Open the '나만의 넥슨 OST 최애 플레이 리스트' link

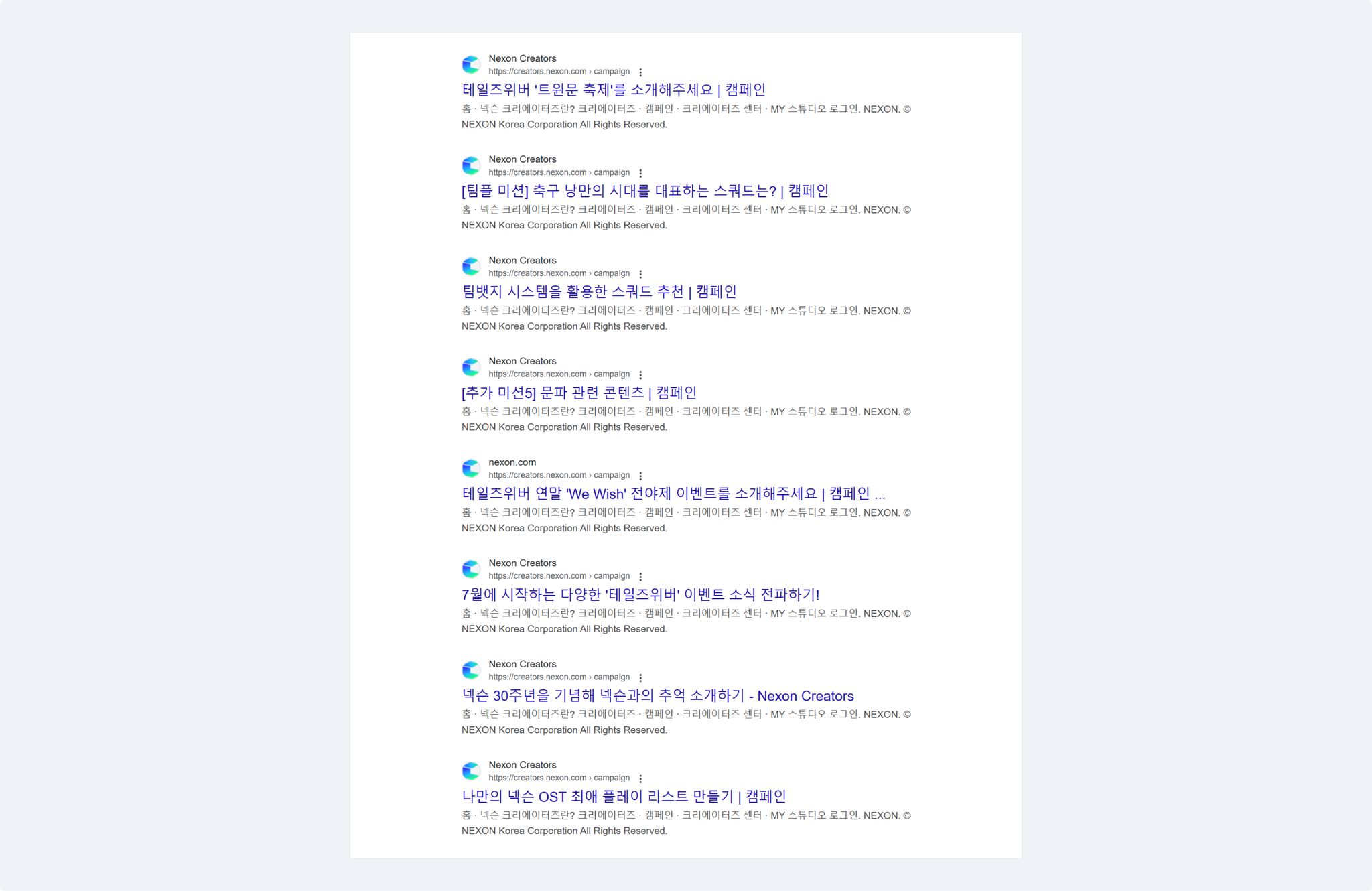coord(623,797)
